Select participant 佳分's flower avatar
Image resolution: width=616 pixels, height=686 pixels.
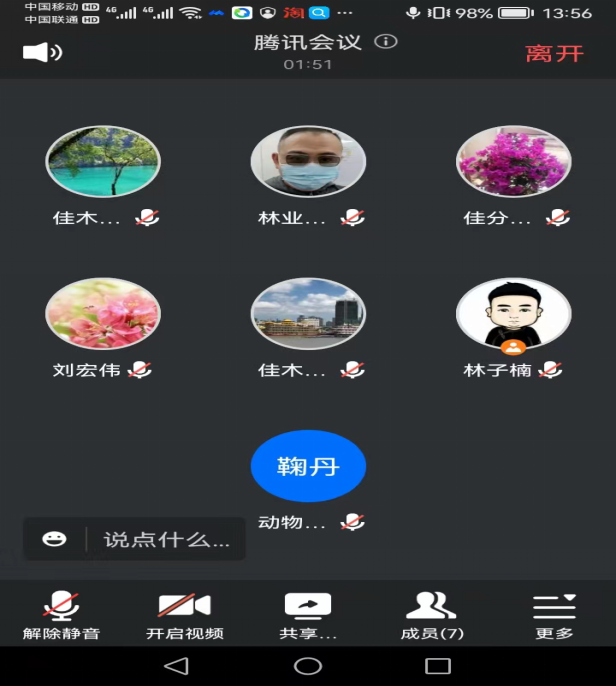tap(513, 161)
